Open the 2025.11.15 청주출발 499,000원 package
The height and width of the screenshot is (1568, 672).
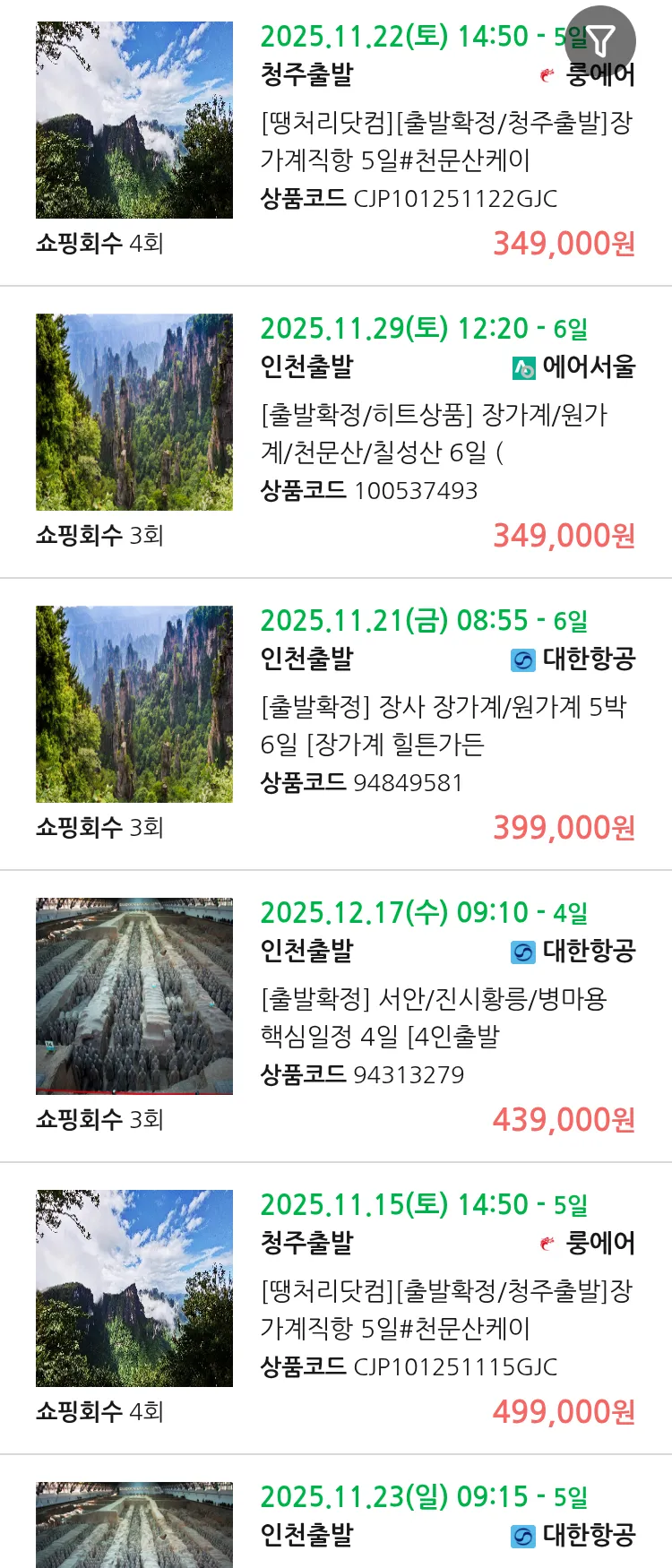click(x=444, y=1309)
